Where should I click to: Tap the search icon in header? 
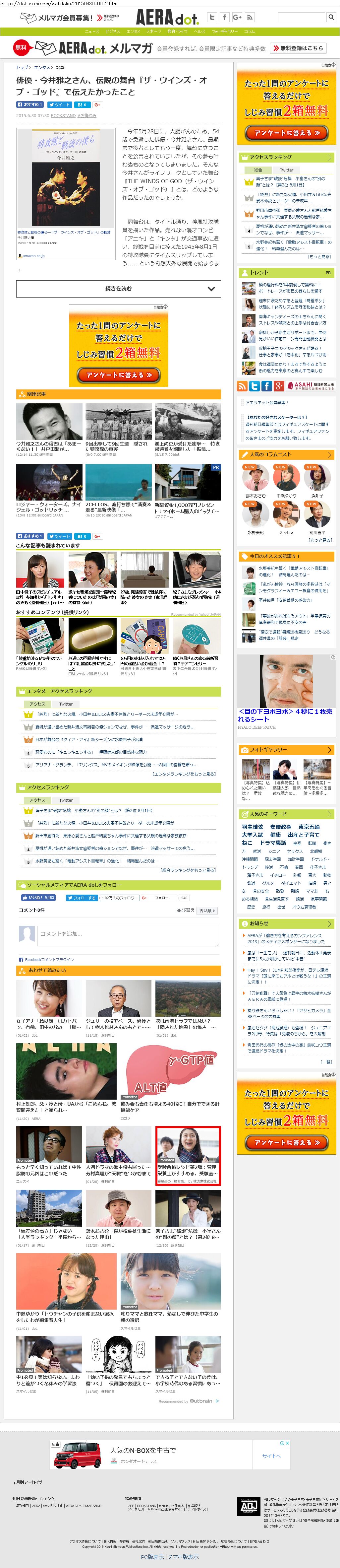(330, 17)
